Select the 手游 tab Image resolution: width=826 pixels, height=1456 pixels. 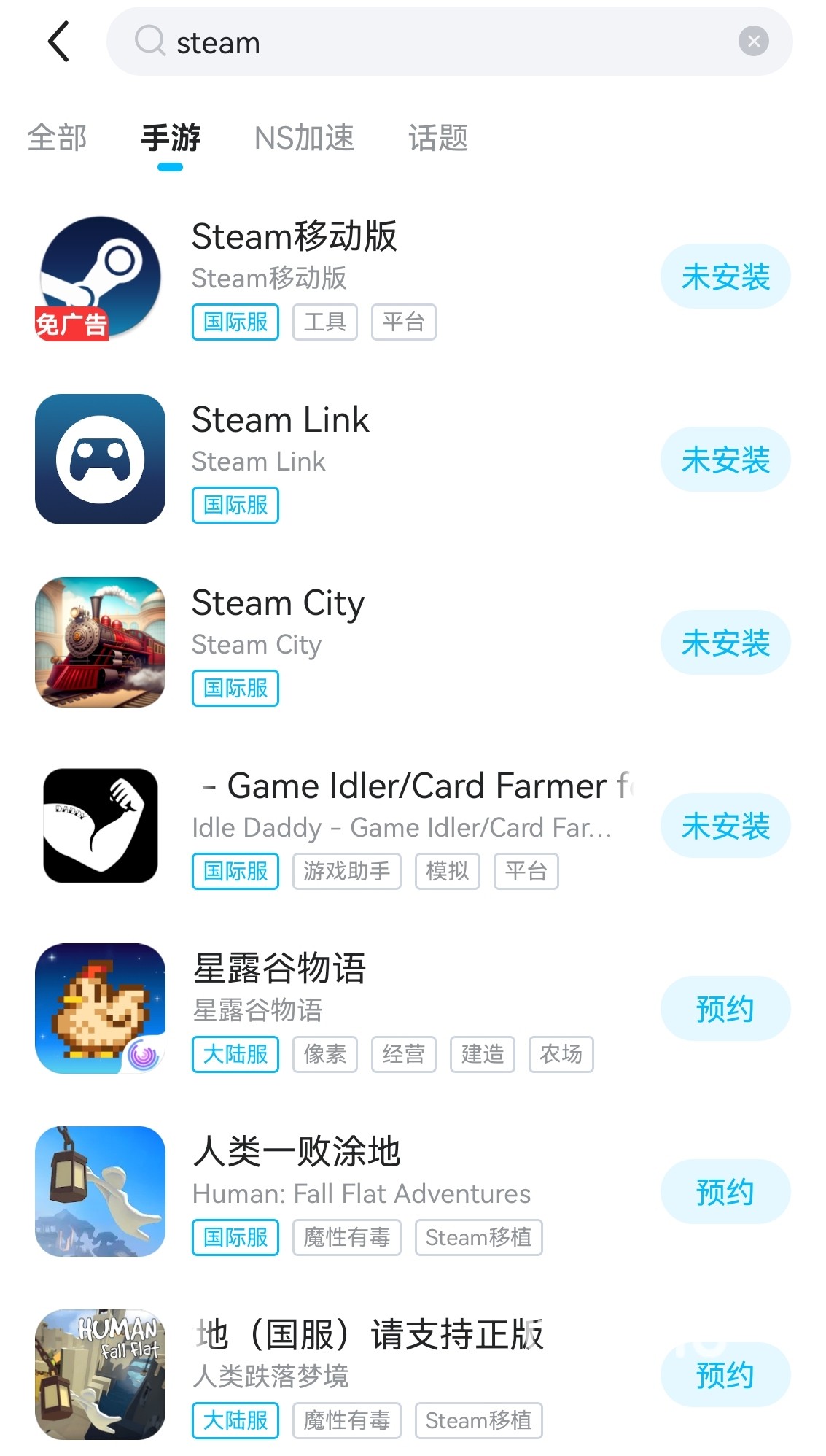[171, 138]
